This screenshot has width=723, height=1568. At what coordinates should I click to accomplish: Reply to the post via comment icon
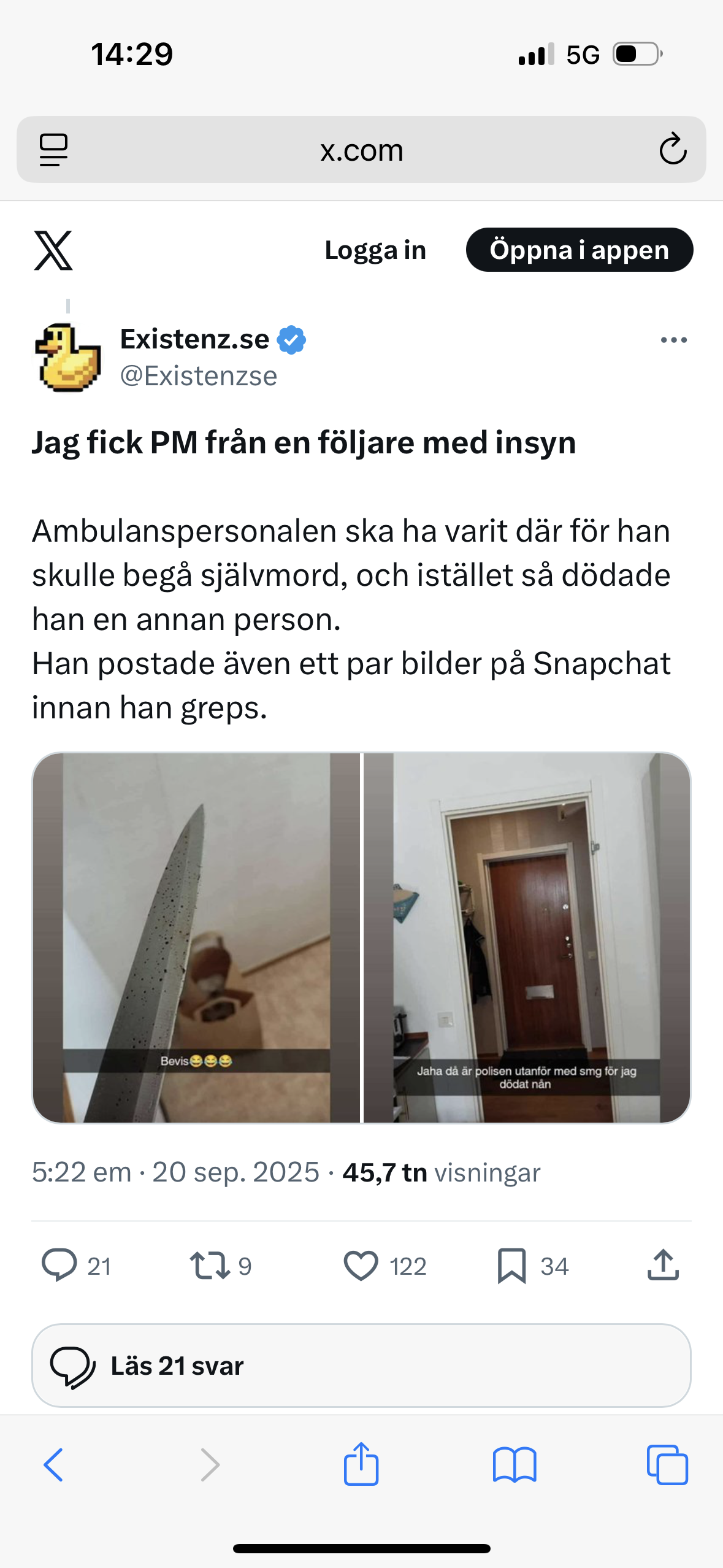[59, 1266]
